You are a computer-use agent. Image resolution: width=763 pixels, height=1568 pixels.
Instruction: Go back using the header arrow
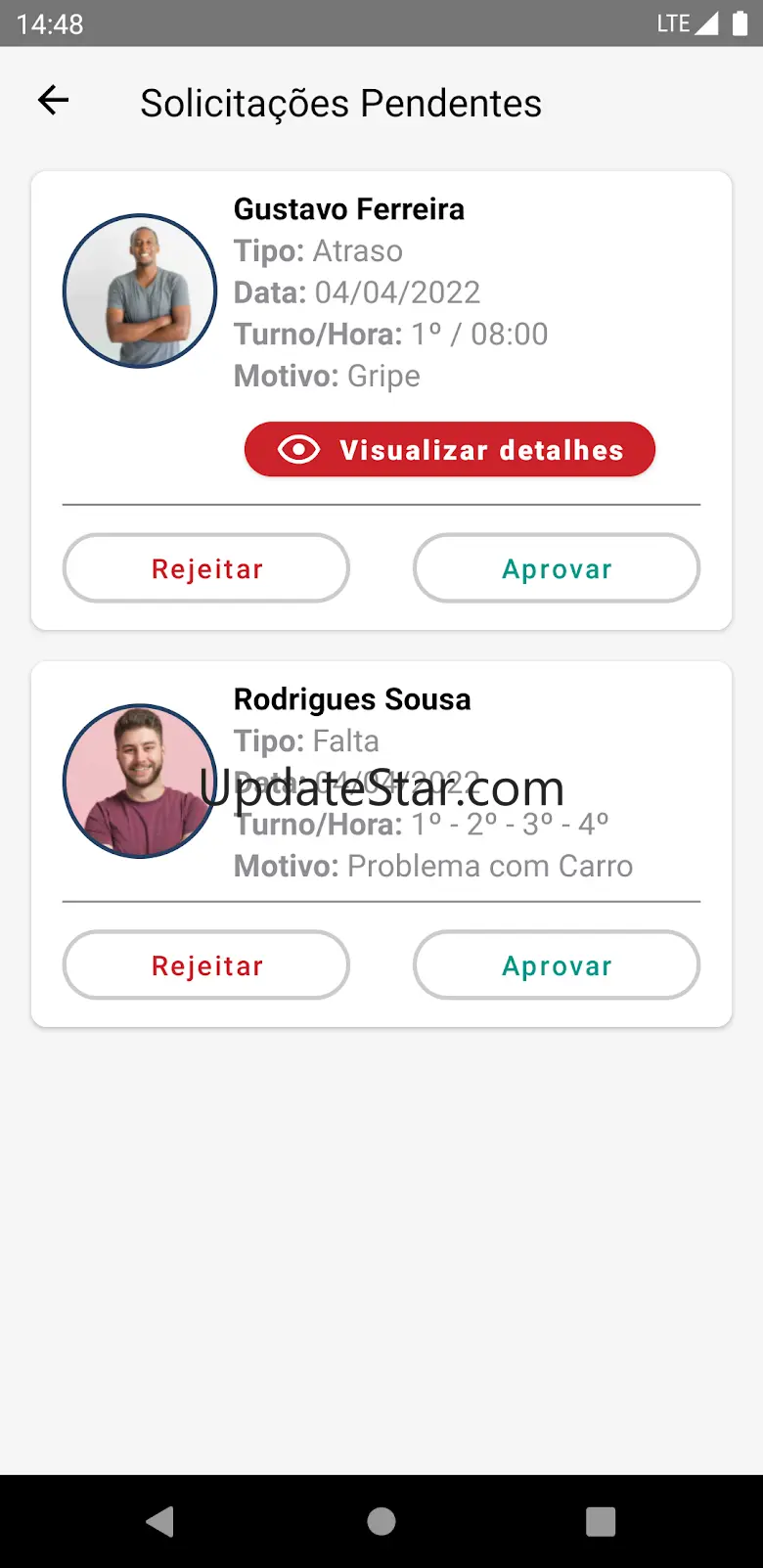coord(53,100)
